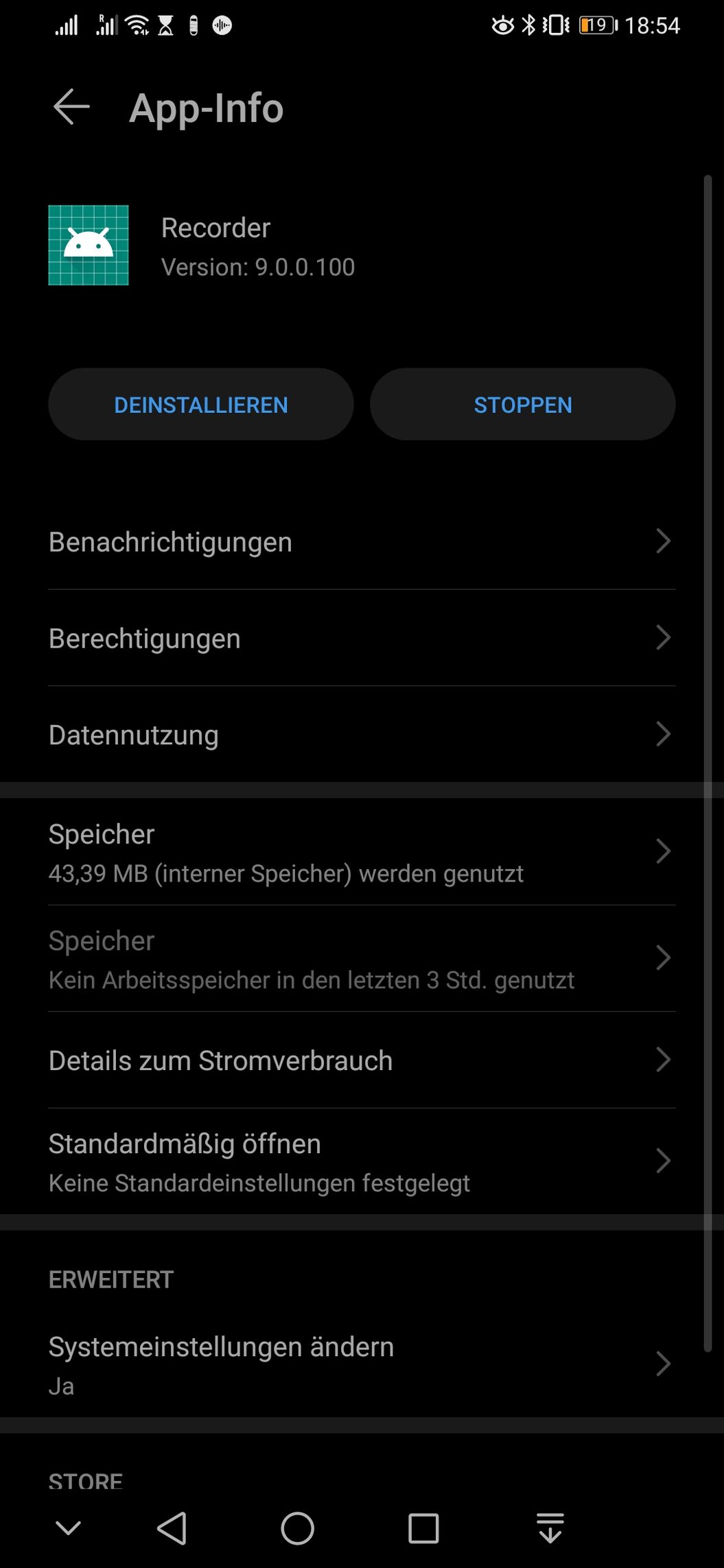
Task: Pull down notifications via the nav bar icon
Action: coord(550,1528)
